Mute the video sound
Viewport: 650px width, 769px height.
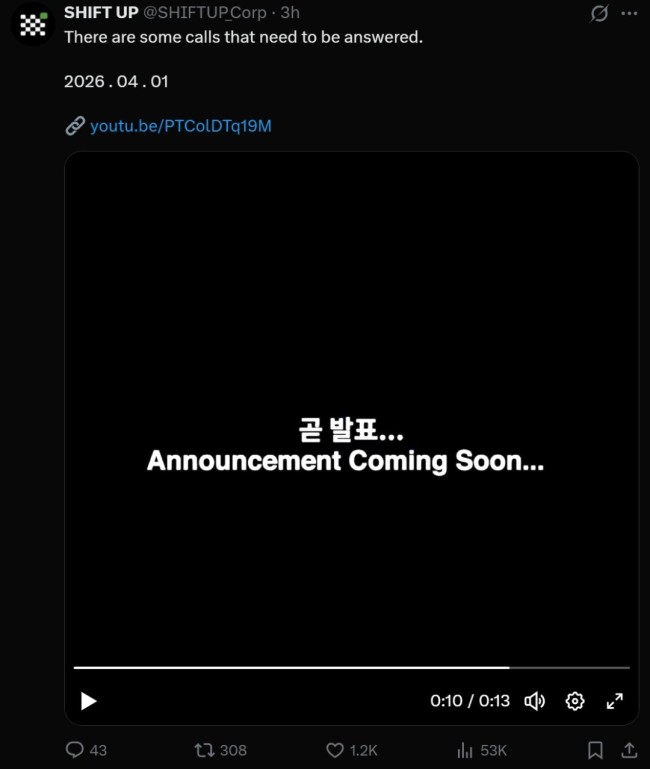click(535, 701)
